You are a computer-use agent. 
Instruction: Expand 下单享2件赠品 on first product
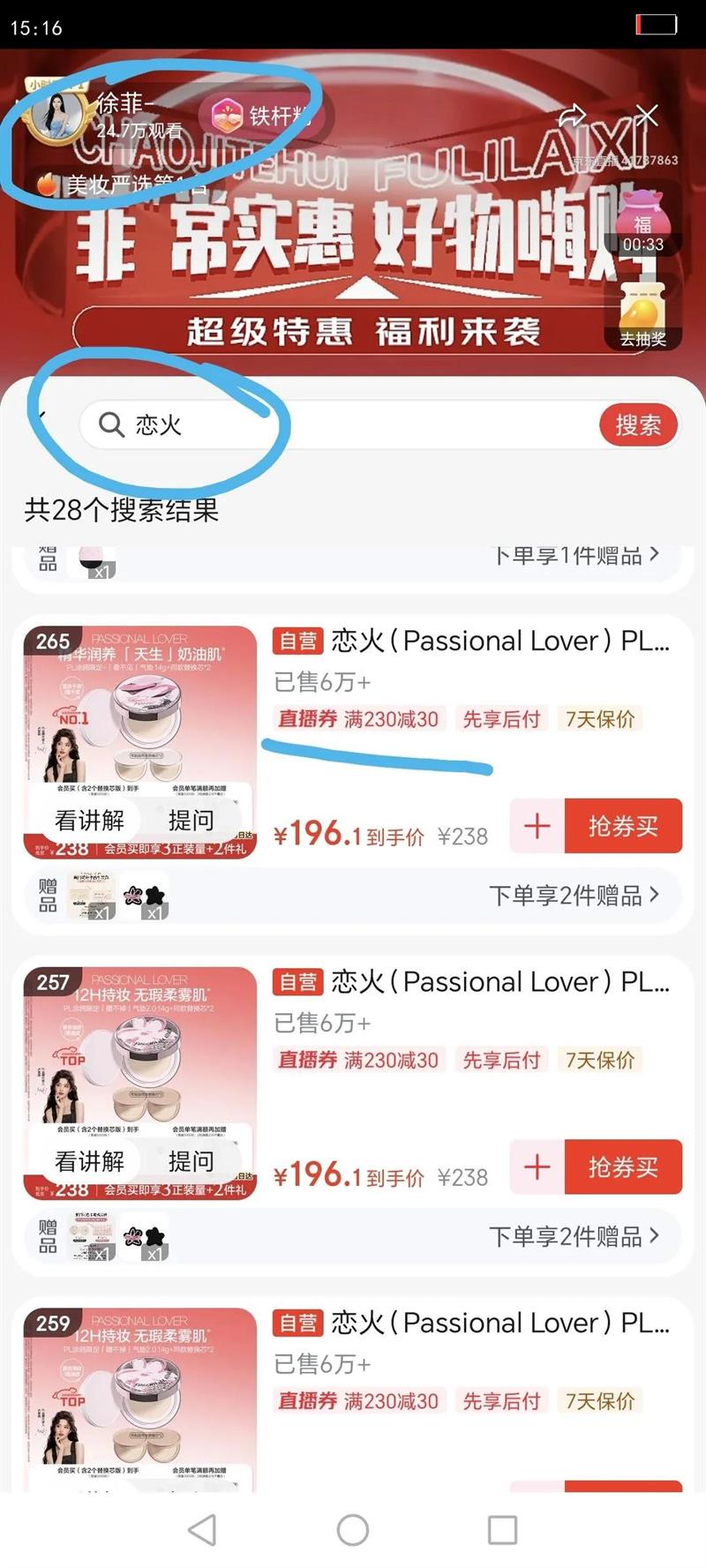point(574,893)
